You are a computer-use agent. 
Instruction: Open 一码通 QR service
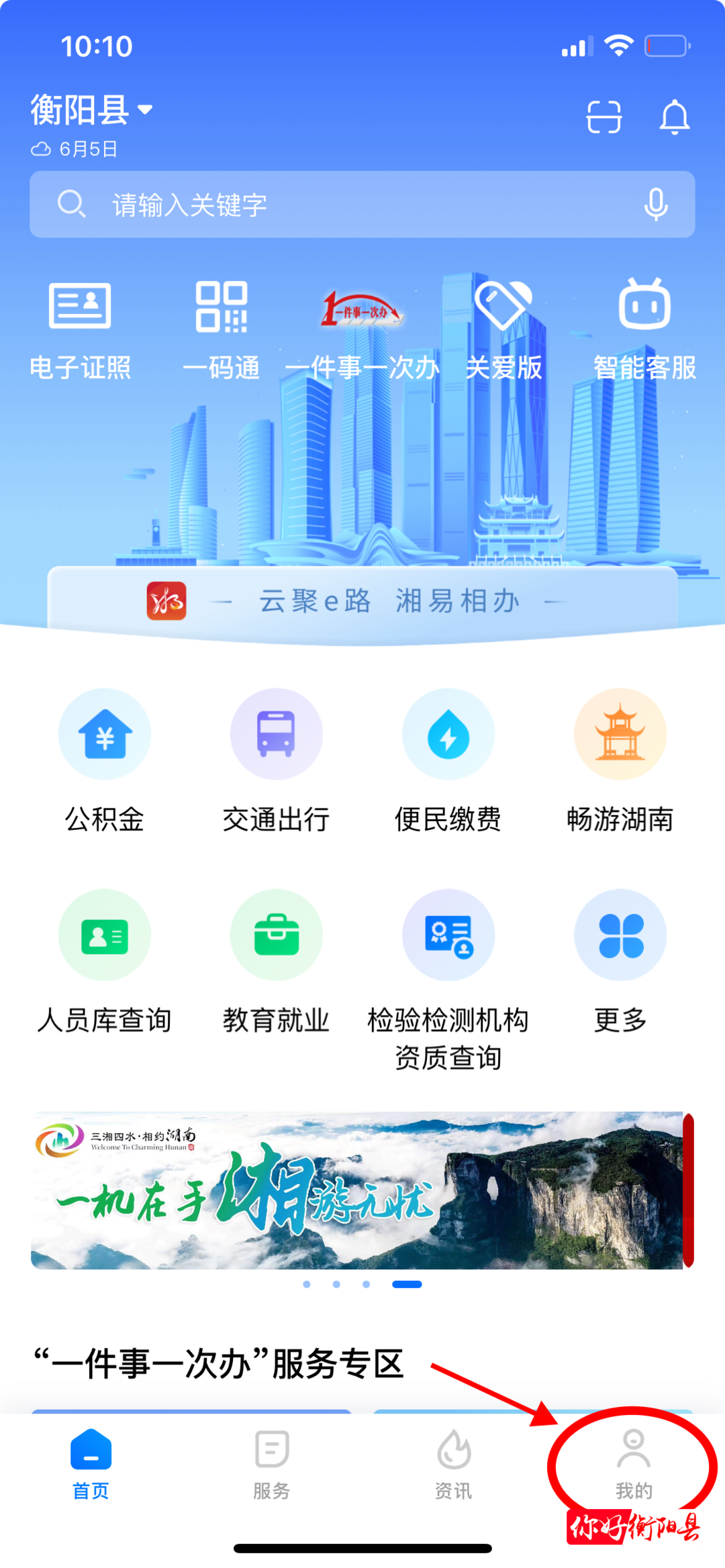[221, 329]
